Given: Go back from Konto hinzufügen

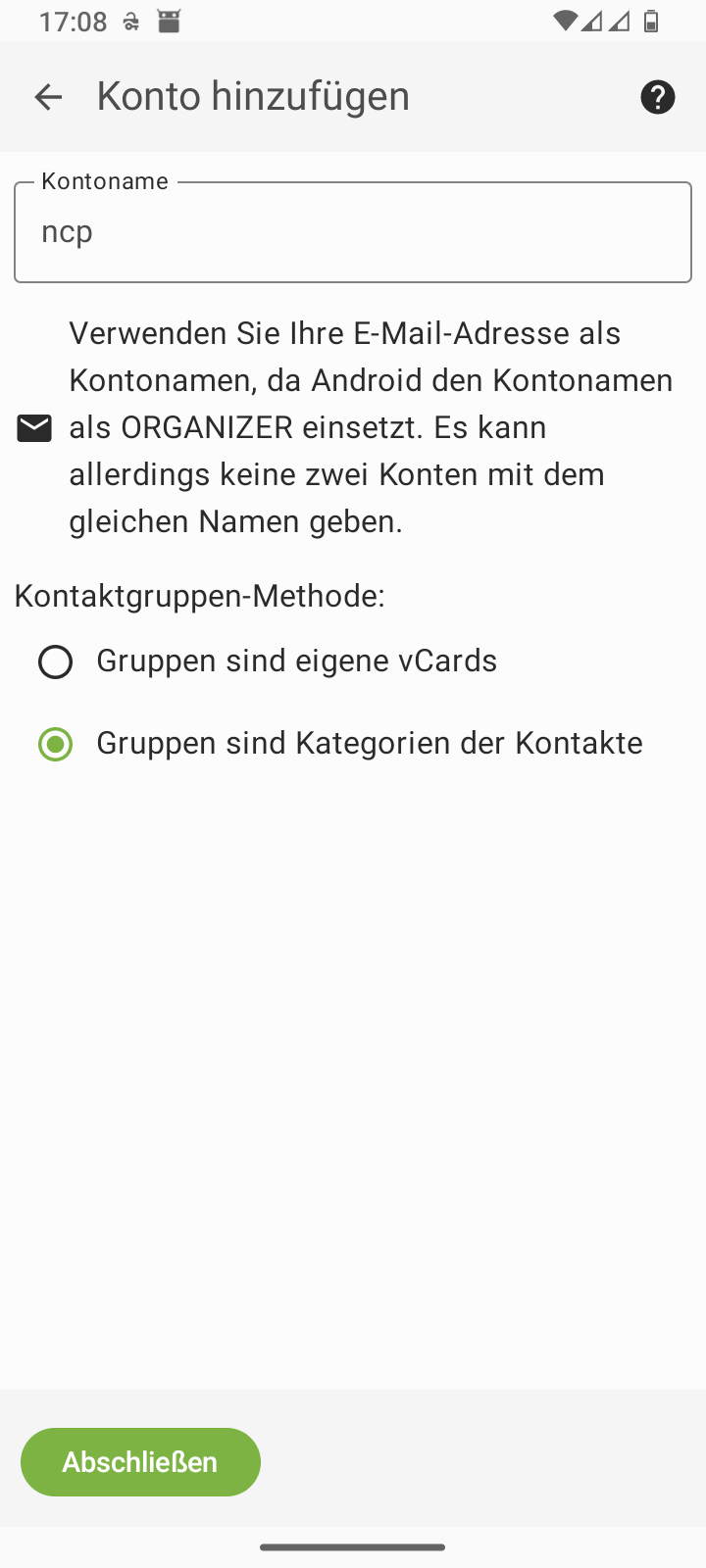Looking at the screenshot, I should (x=48, y=97).
